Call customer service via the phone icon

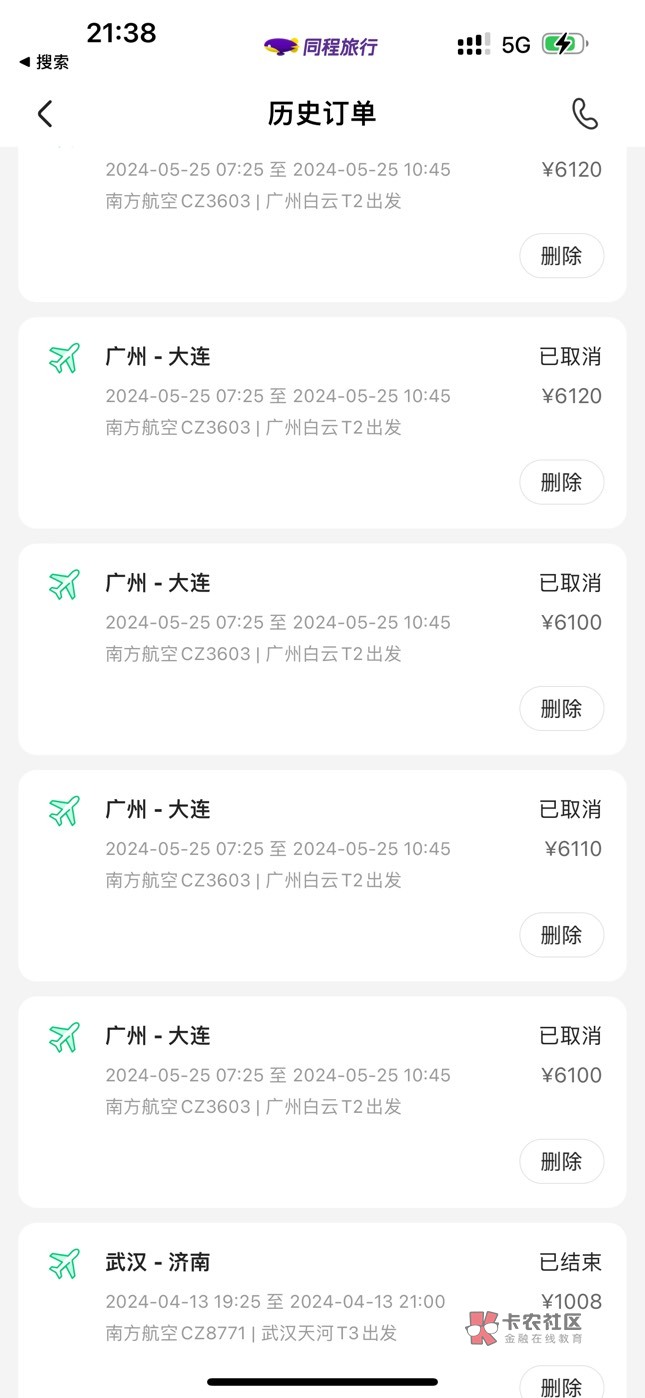(x=585, y=114)
